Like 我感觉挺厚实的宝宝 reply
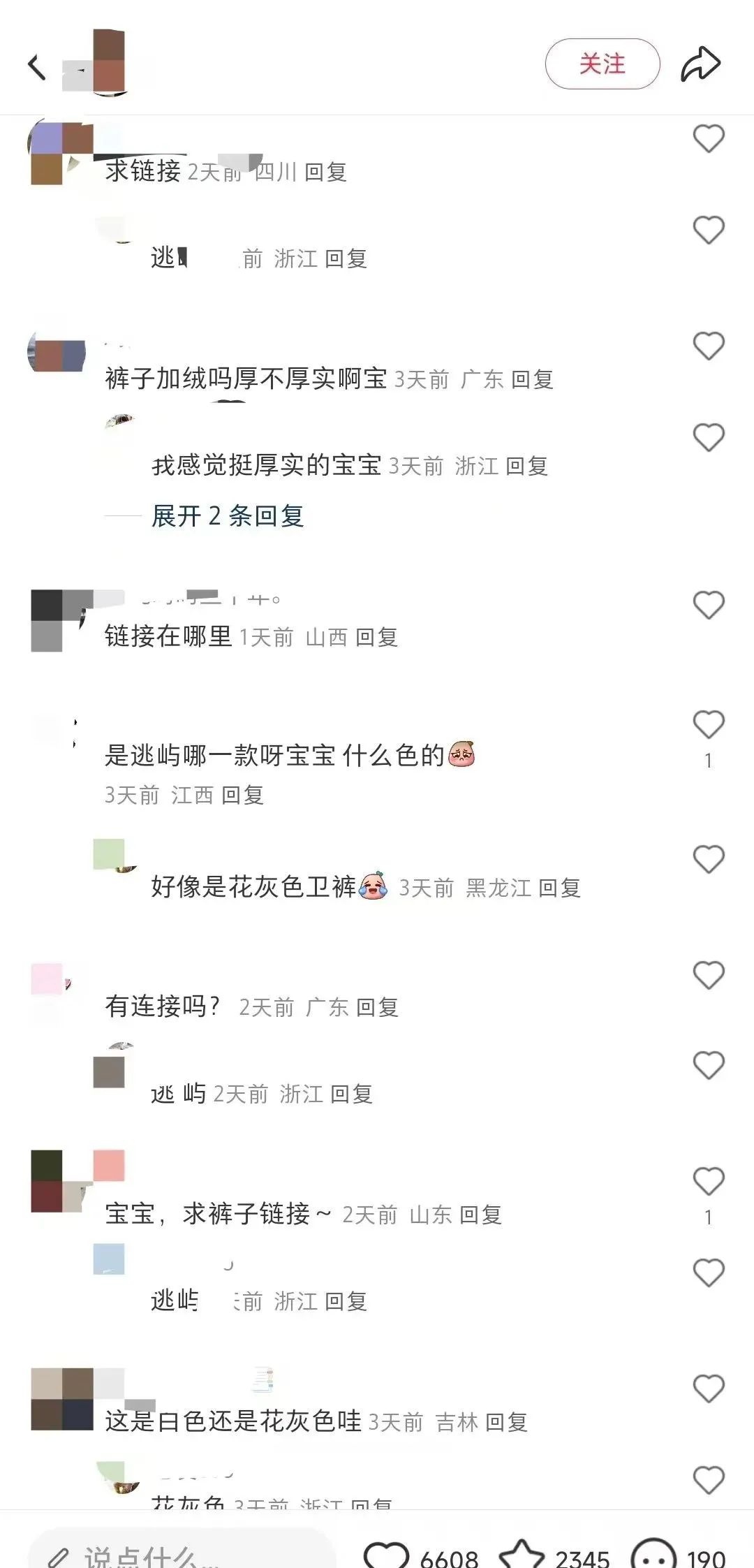Screen dimensions: 754x1568 708,438
